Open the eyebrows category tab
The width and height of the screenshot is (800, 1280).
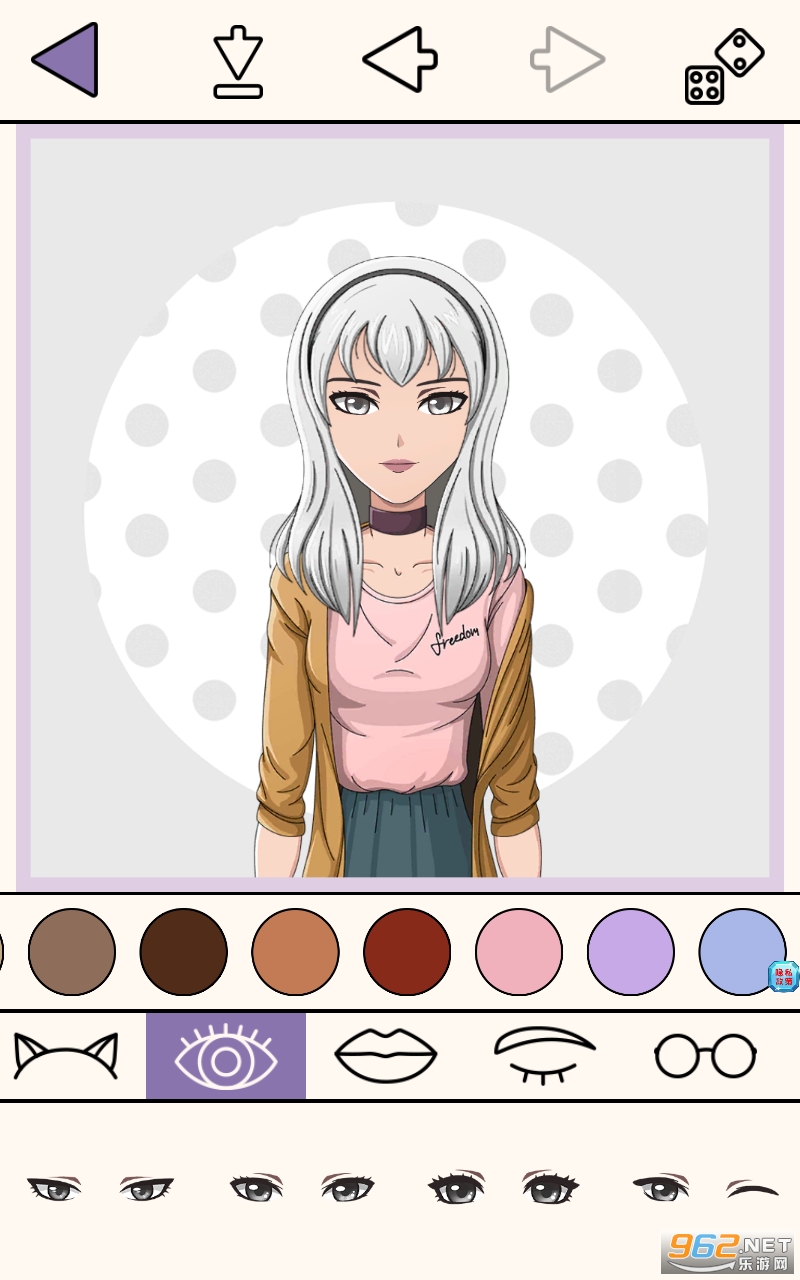544,1056
